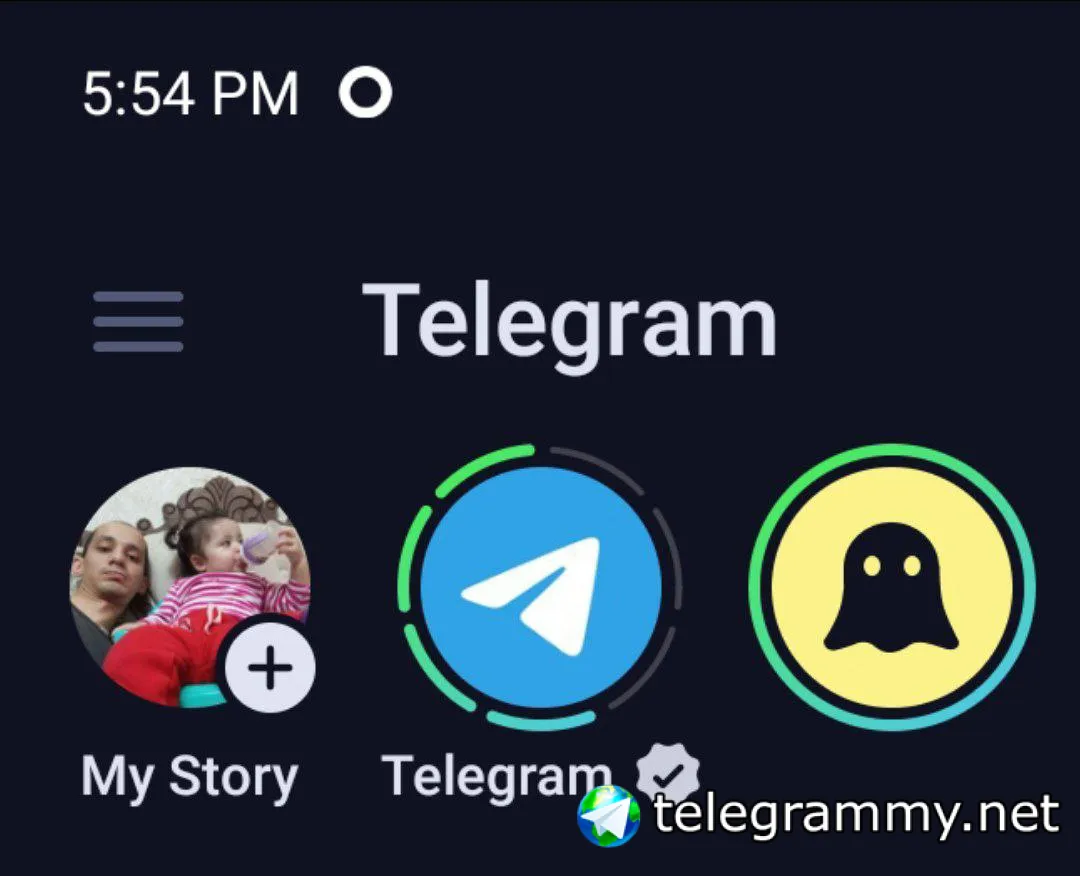Open the ghost avatar story
The width and height of the screenshot is (1080, 876).
pyautogui.click(x=891, y=588)
